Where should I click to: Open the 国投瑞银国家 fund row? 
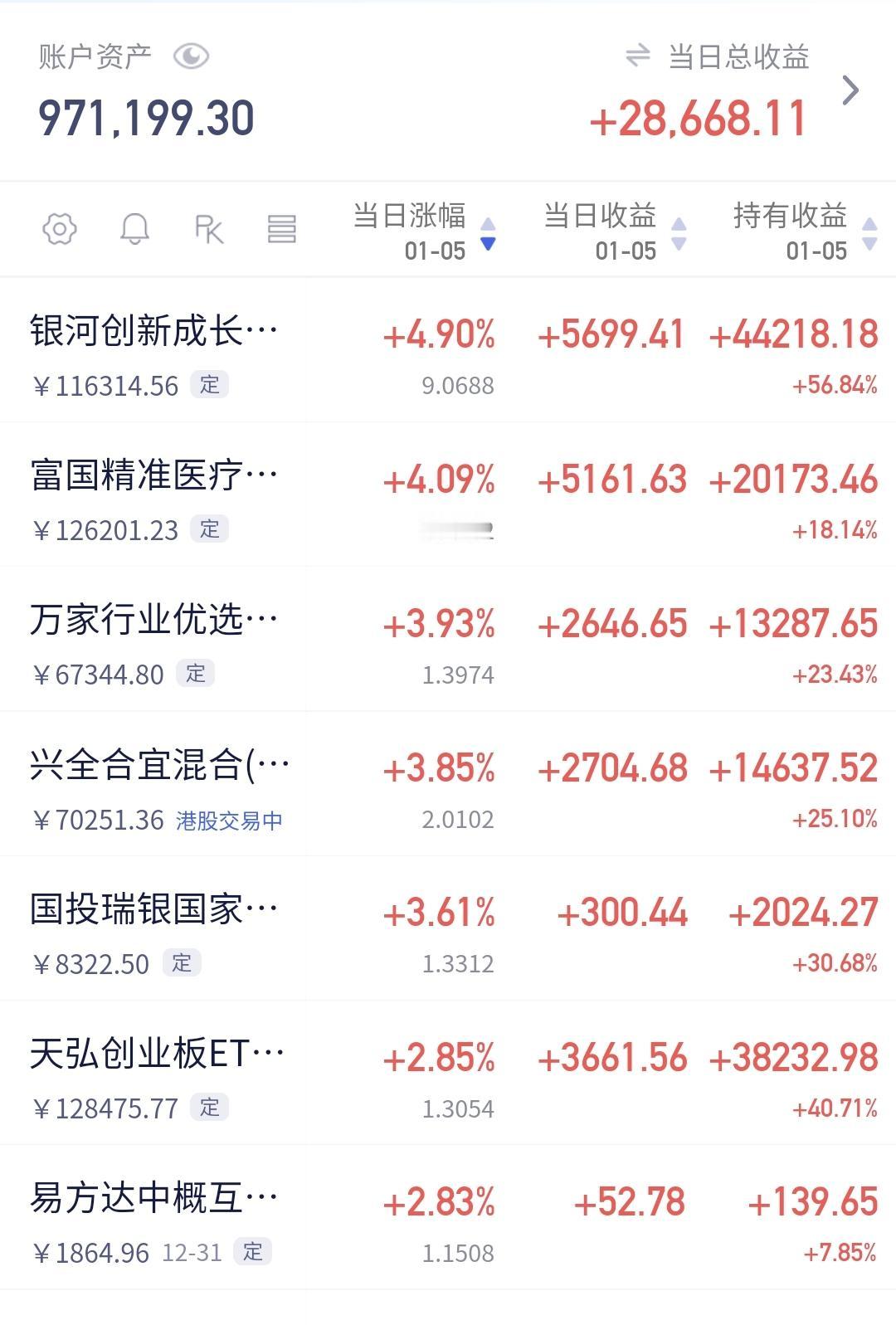tap(448, 928)
